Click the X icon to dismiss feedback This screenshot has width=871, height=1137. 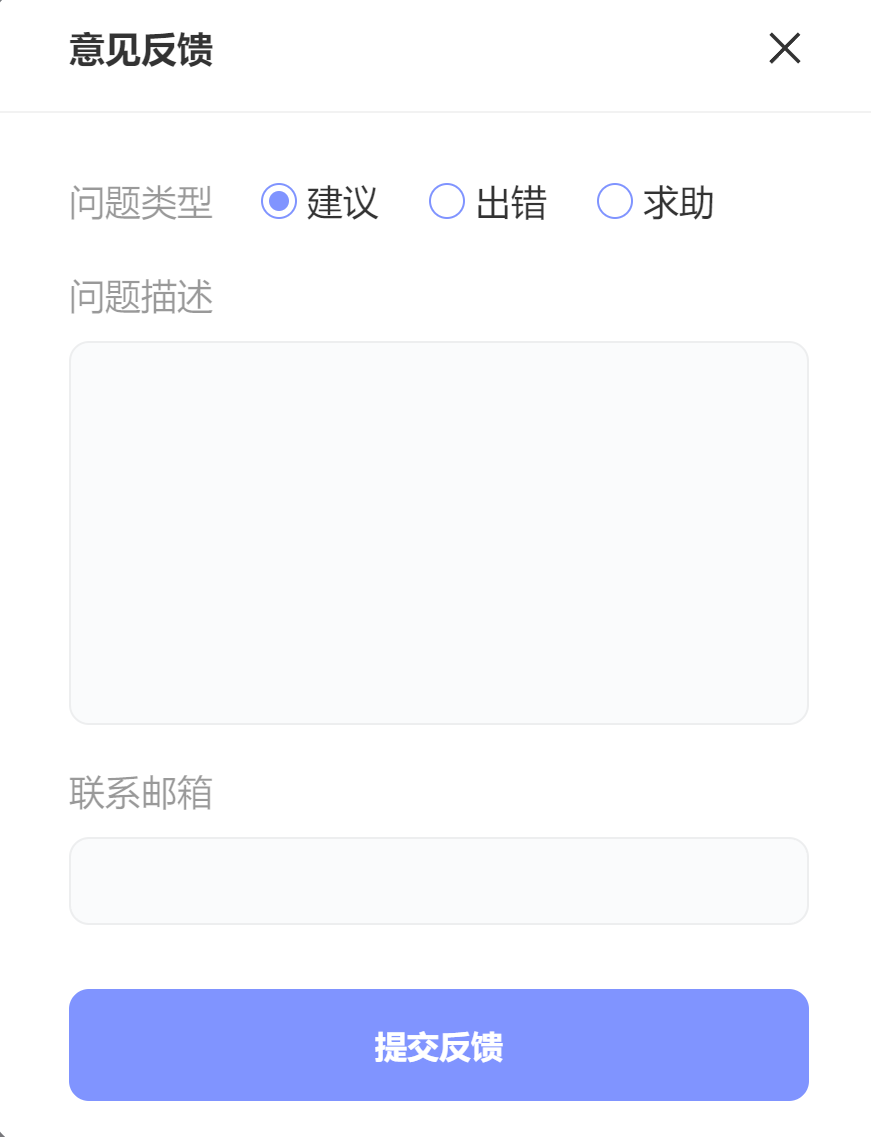[784, 49]
